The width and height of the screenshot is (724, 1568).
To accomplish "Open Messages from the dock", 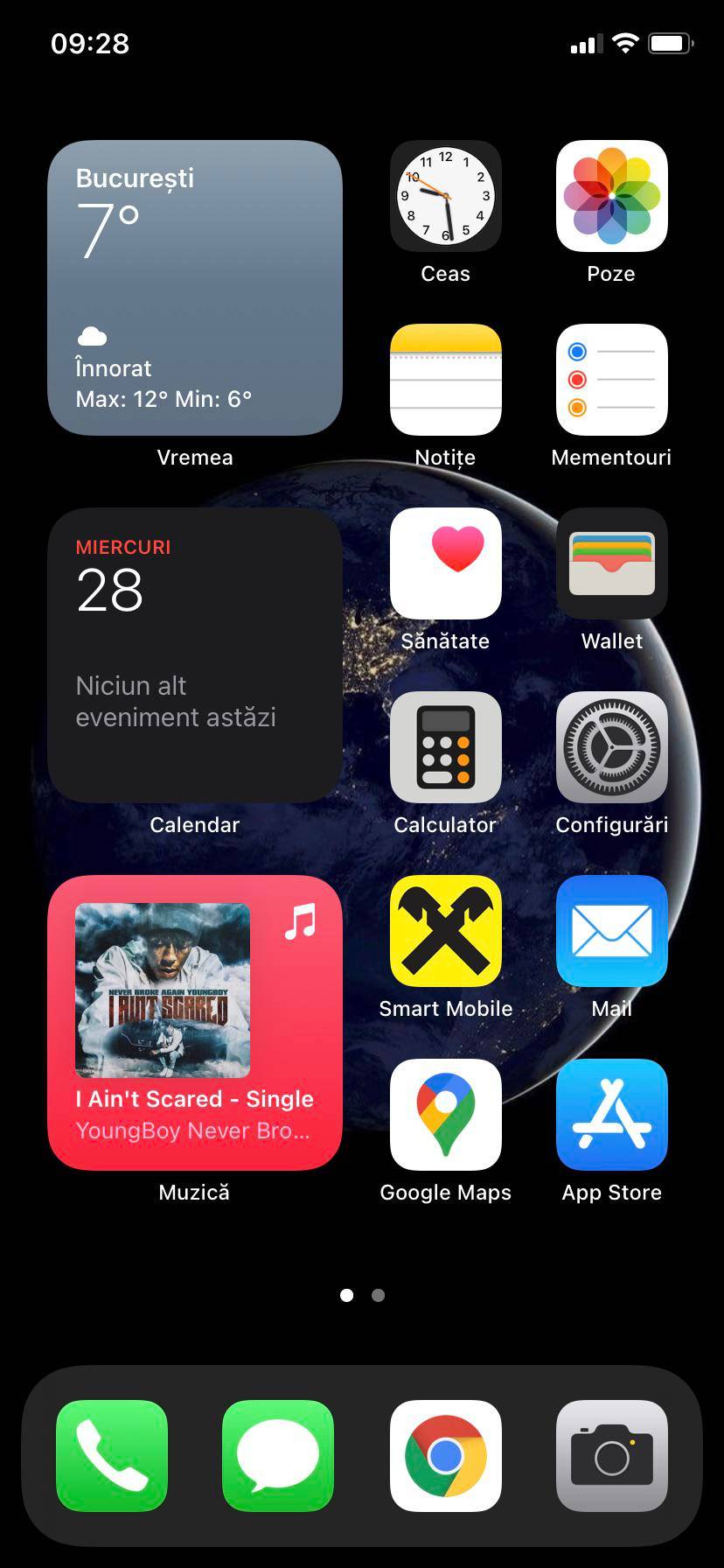I will (278, 1454).
